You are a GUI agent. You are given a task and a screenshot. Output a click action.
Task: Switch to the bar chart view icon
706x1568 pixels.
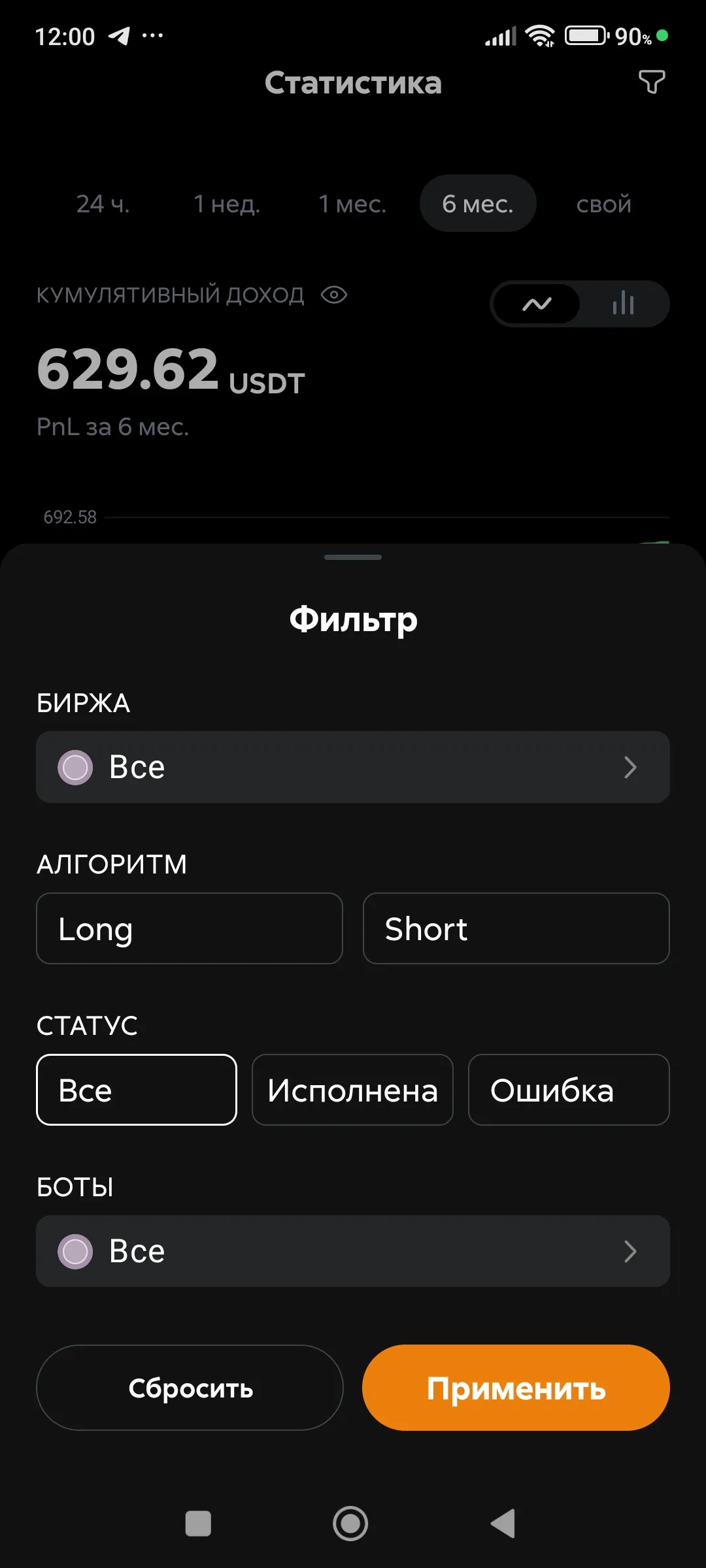click(623, 303)
